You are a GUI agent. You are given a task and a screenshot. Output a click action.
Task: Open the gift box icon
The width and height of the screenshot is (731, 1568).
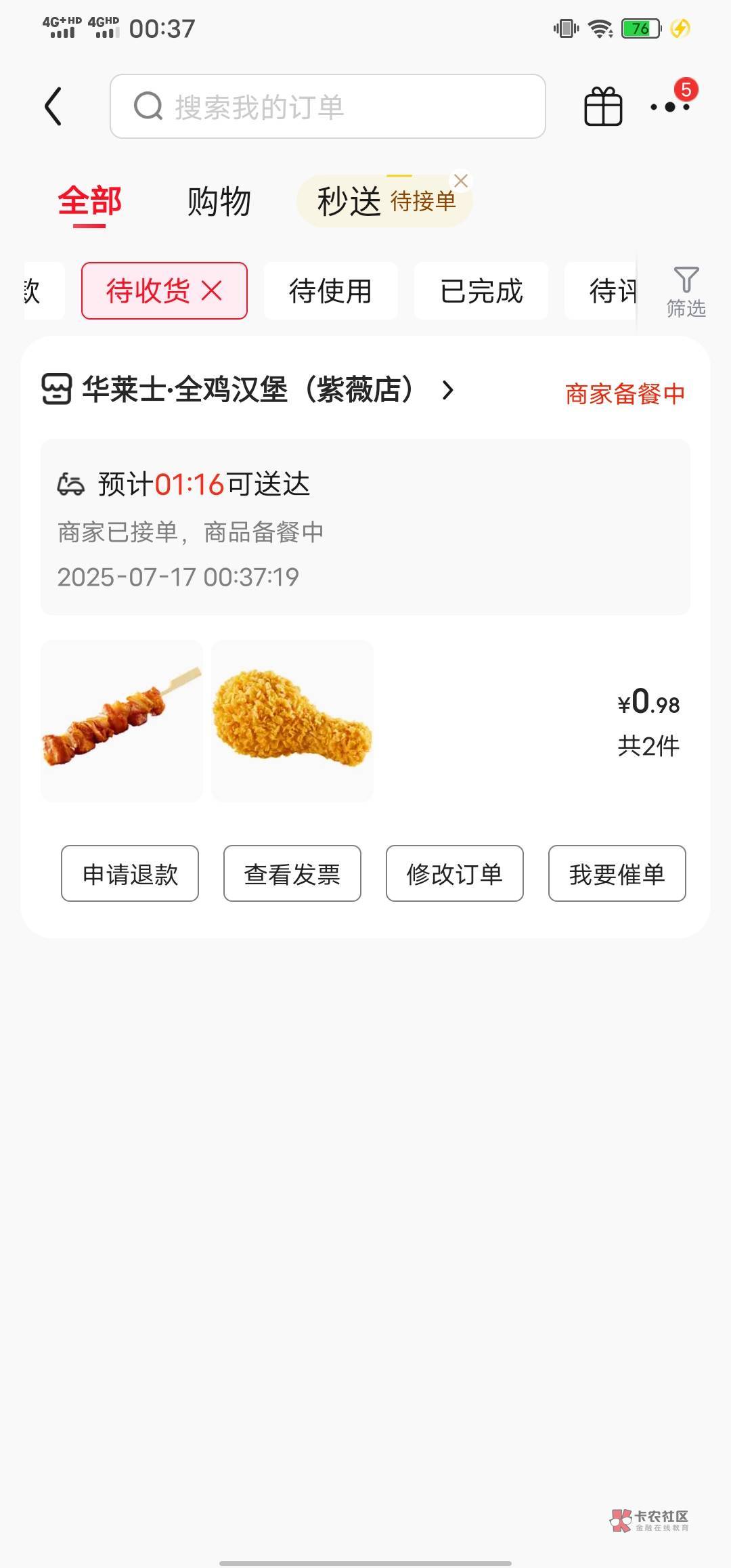pyautogui.click(x=602, y=107)
